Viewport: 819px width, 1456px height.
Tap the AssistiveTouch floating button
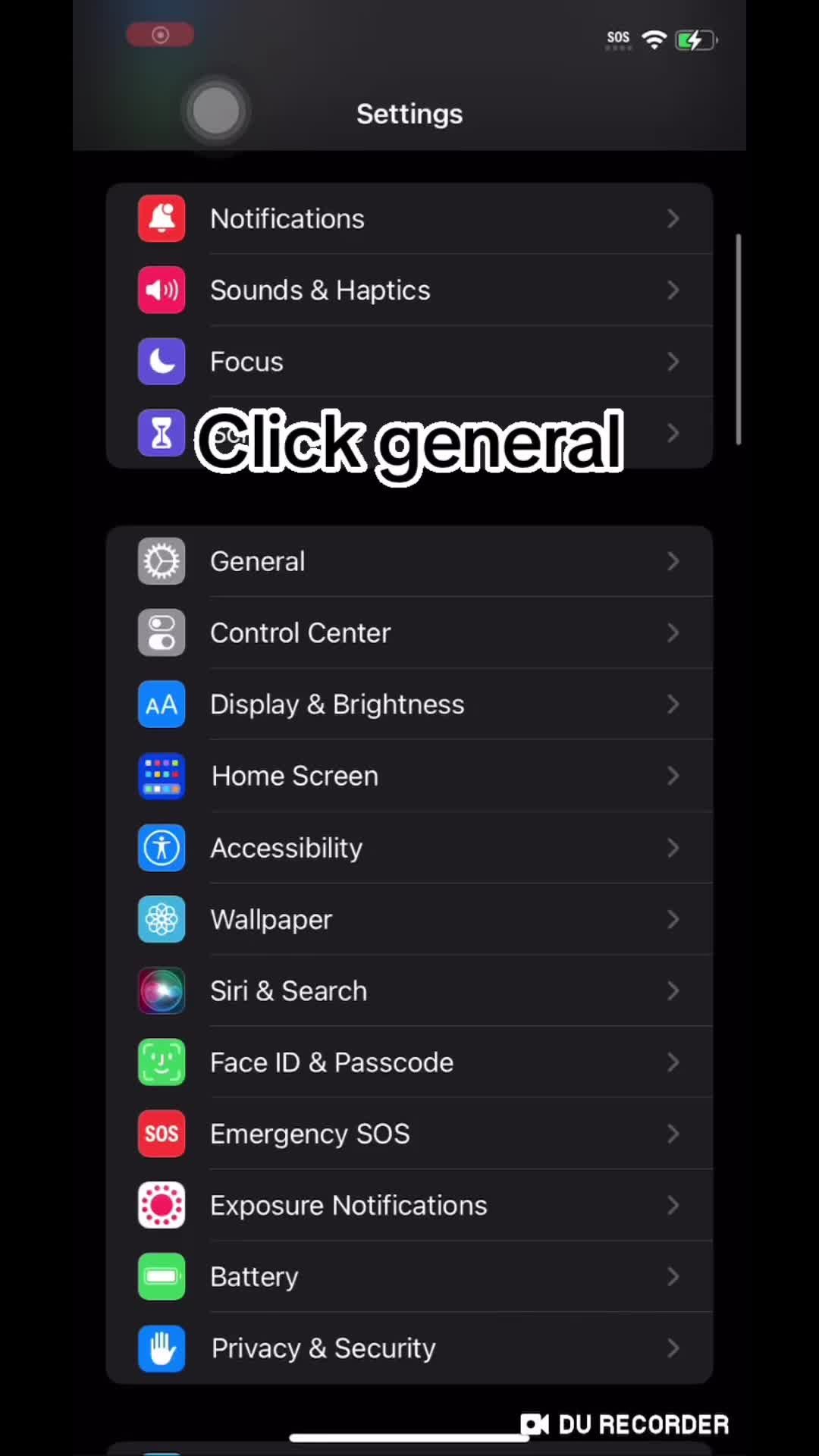pyautogui.click(x=216, y=111)
